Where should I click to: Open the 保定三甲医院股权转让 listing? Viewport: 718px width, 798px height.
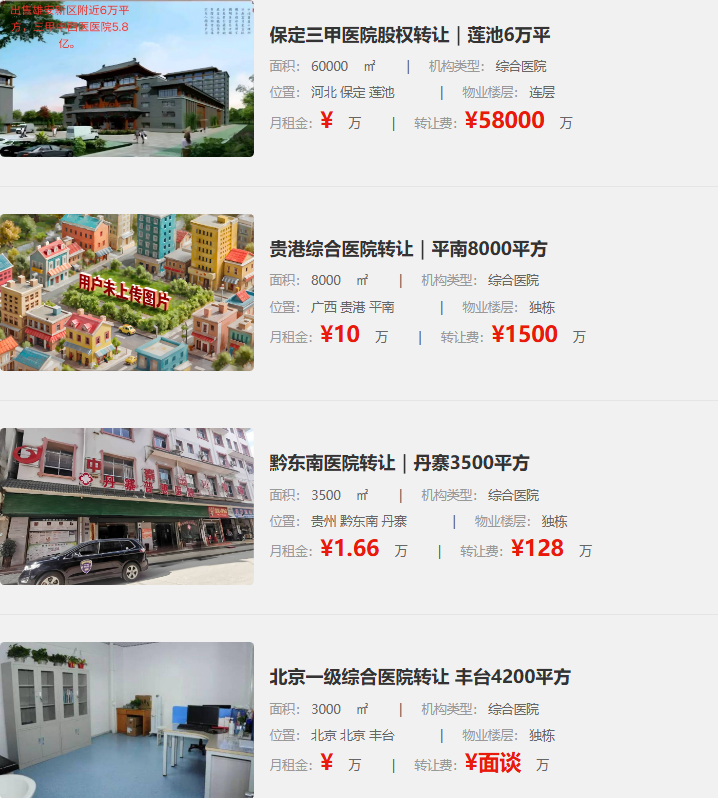tap(410, 35)
